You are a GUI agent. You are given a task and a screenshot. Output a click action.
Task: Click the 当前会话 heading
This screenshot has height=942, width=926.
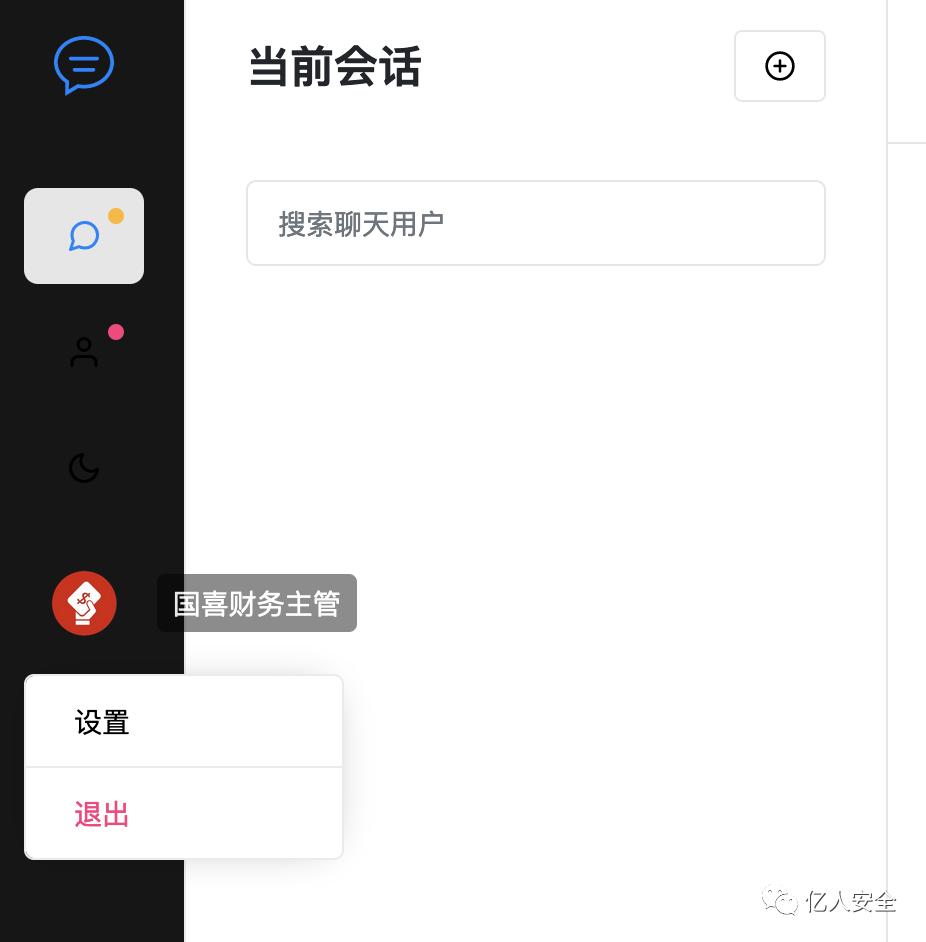coord(334,66)
